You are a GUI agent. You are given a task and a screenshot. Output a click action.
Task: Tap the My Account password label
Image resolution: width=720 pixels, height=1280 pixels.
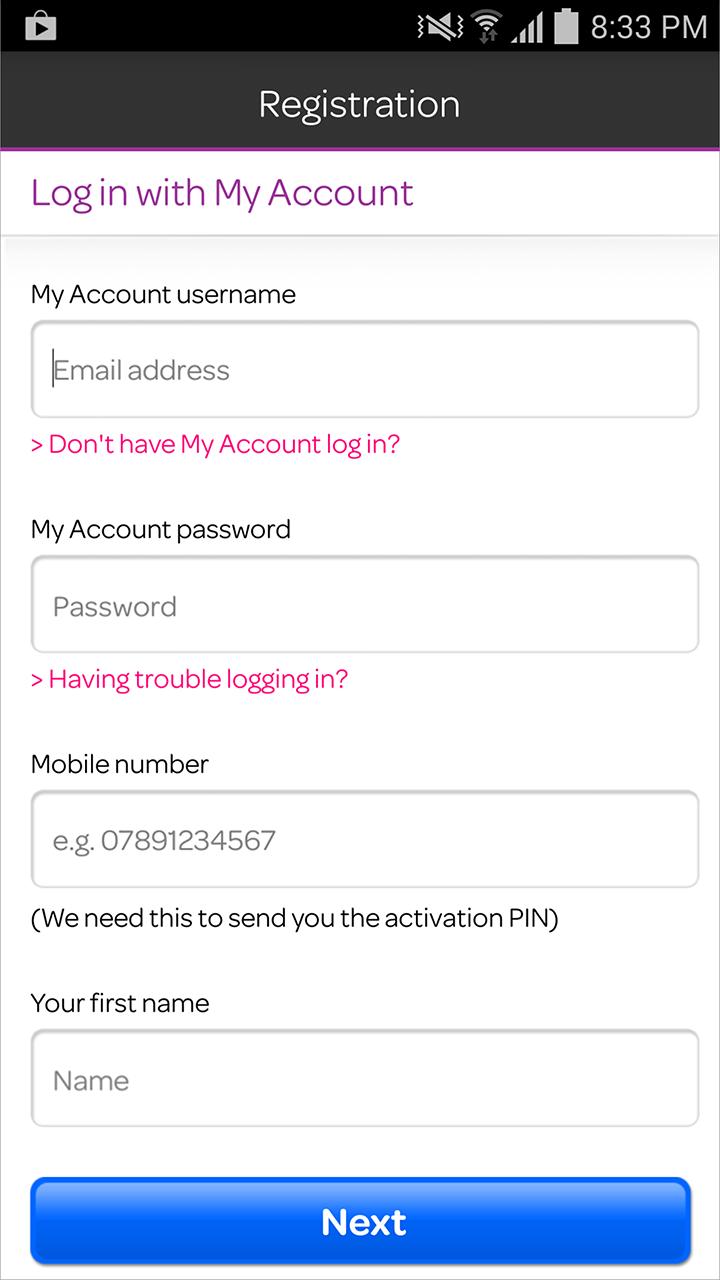(x=161, y=529)
